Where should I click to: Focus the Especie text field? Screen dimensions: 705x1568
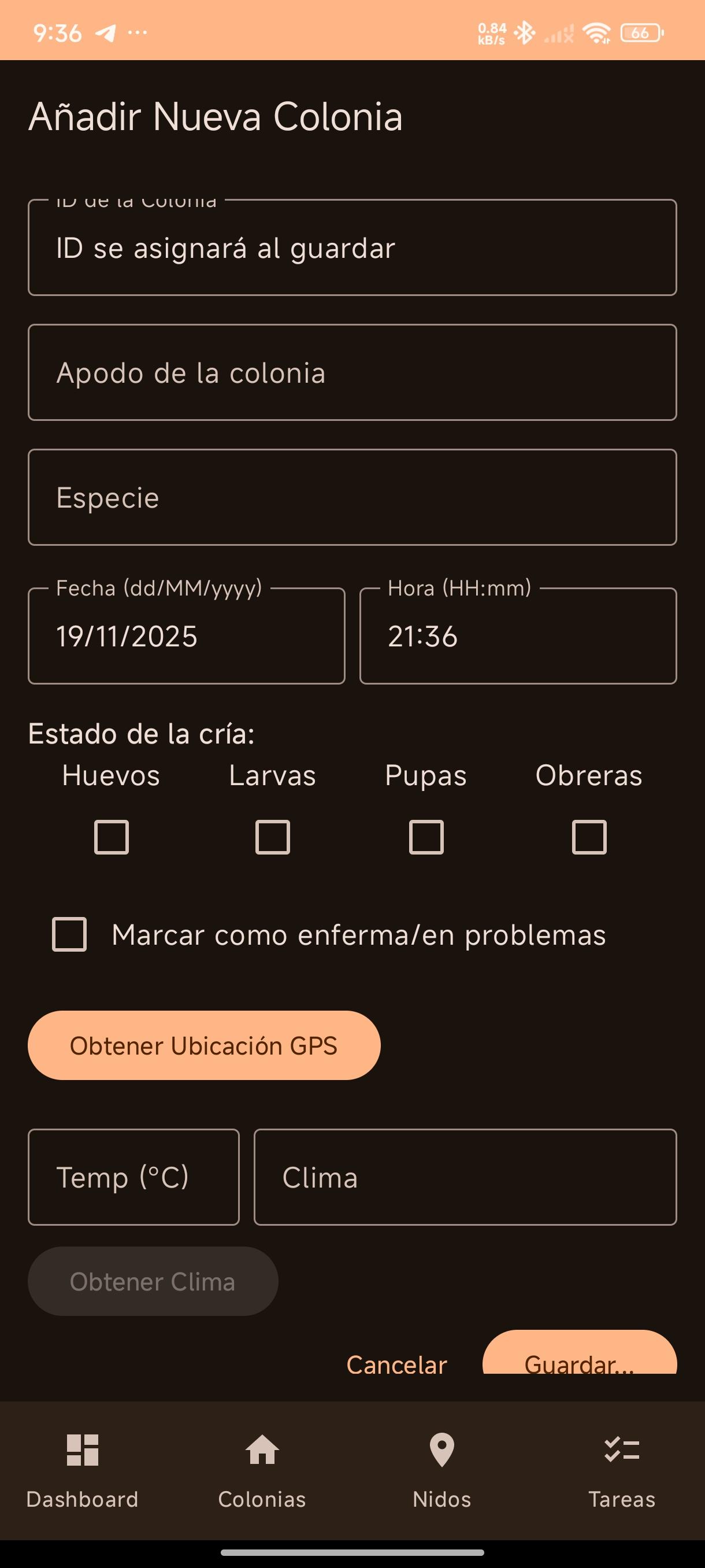pyautogui.click(x=352, y=497)
